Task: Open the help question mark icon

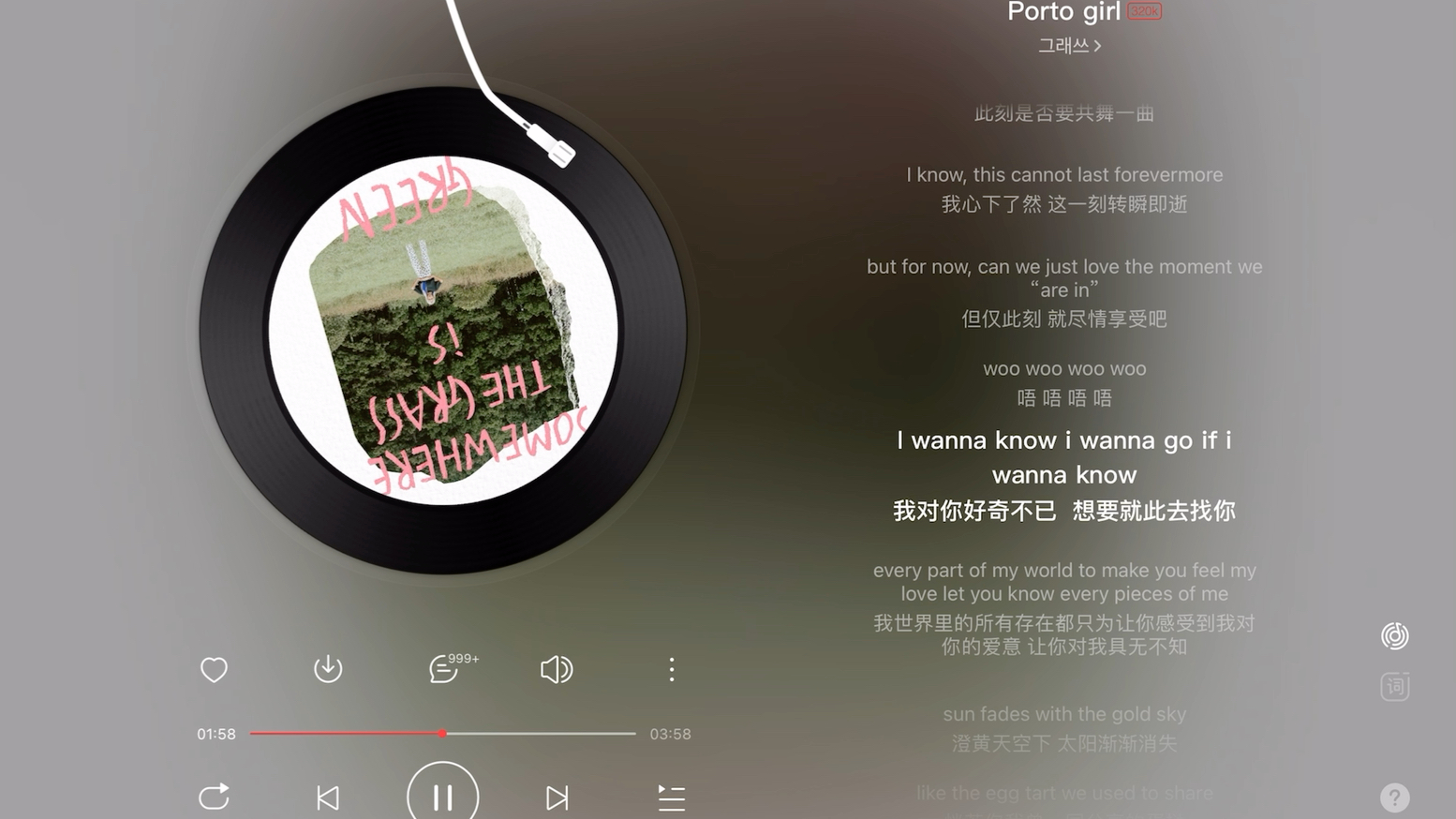Action: 1394,797
